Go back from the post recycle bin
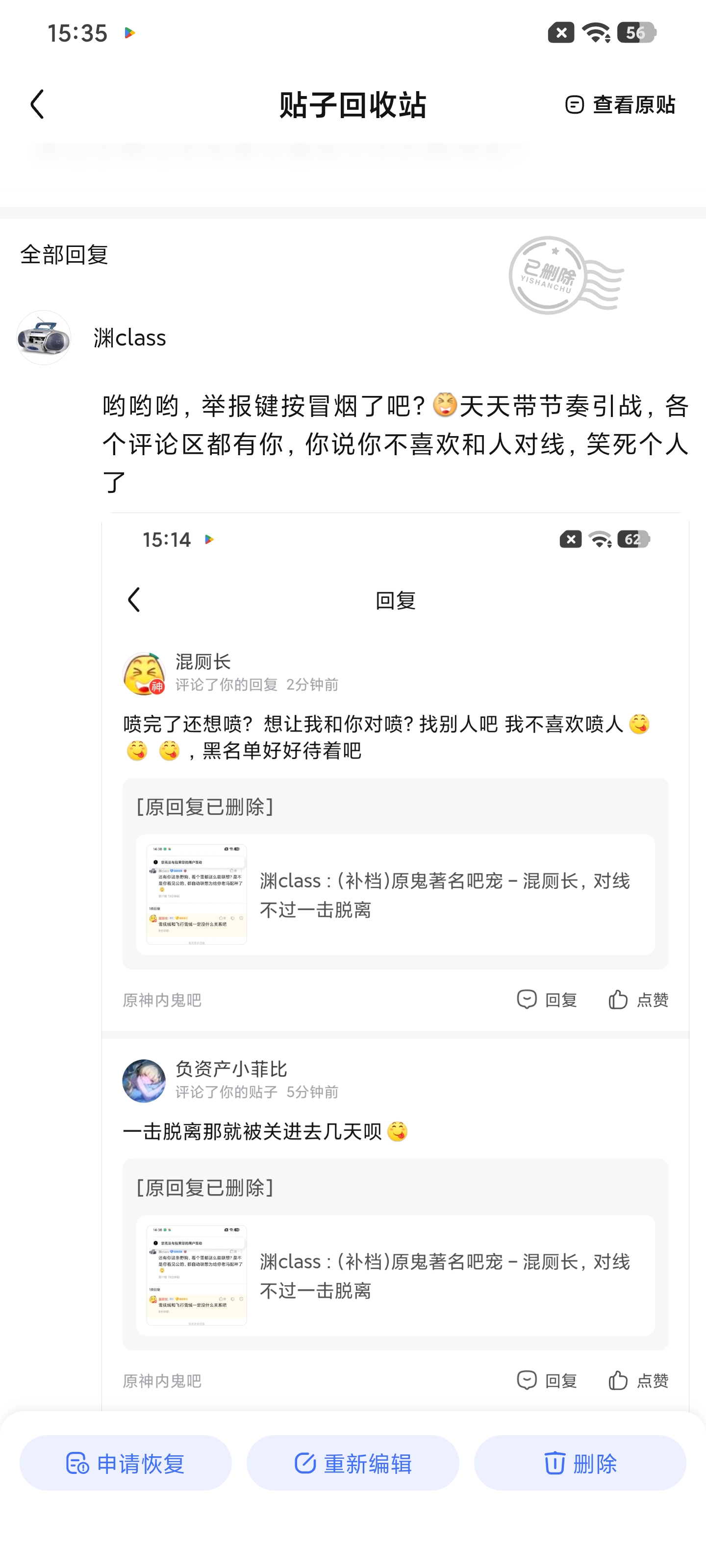The height and width of the screenshot is (1568, 706). 38,104
